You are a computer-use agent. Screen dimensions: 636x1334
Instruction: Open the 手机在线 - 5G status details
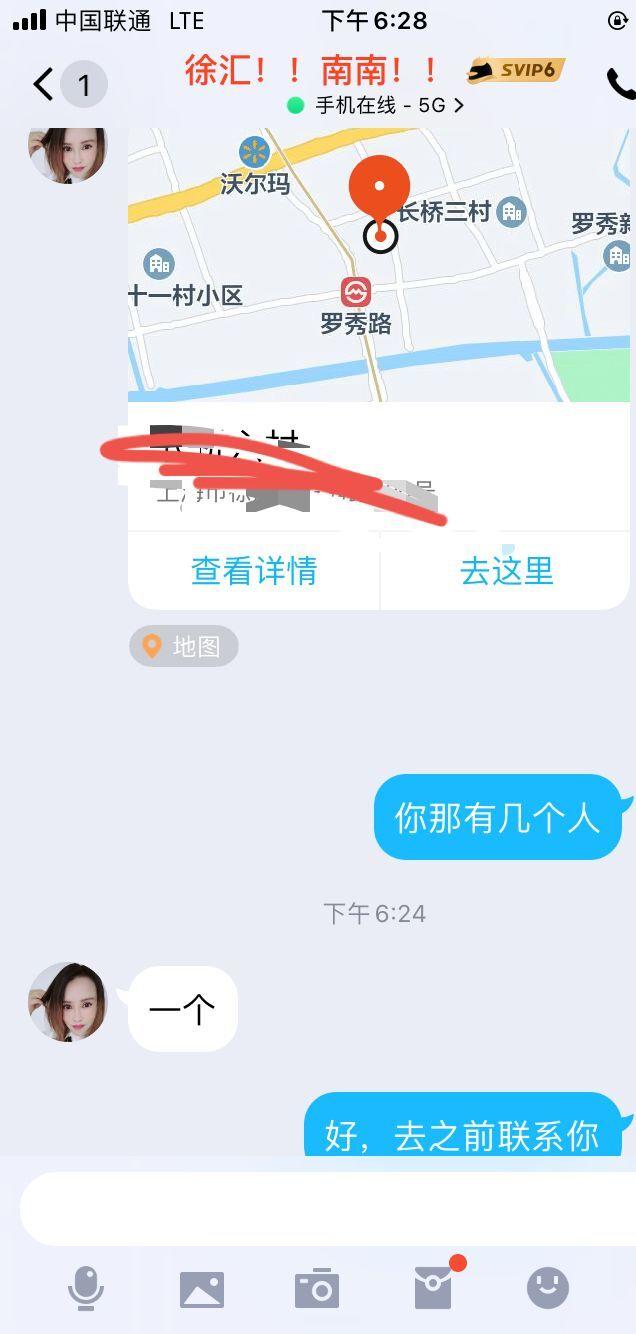[376, 105]
